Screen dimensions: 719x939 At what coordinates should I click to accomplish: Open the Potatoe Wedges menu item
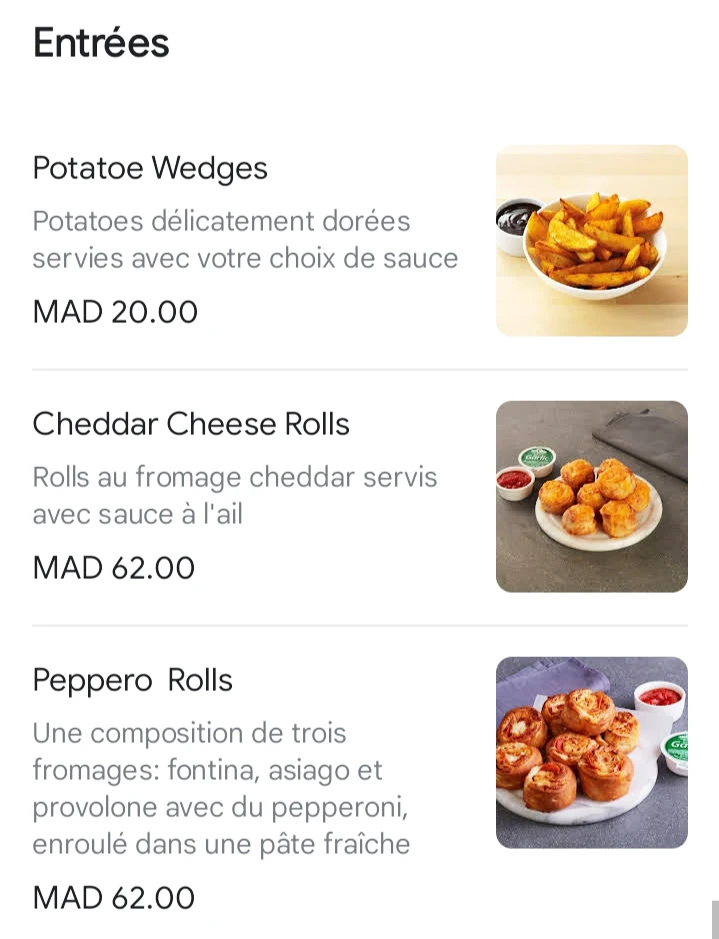tap(151, 168)
